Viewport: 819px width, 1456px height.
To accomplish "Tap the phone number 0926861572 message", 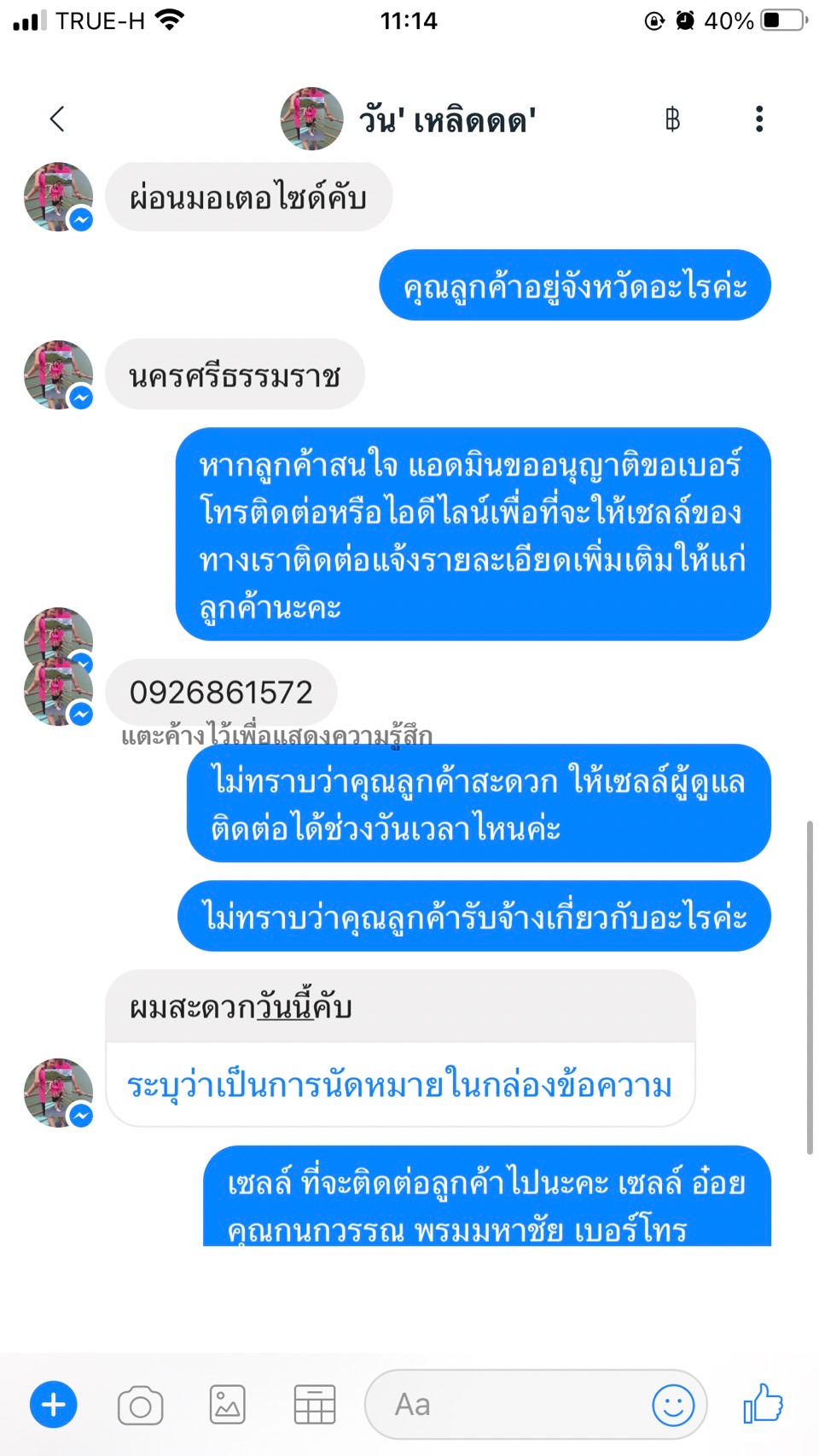I will [x=221, y=693].
